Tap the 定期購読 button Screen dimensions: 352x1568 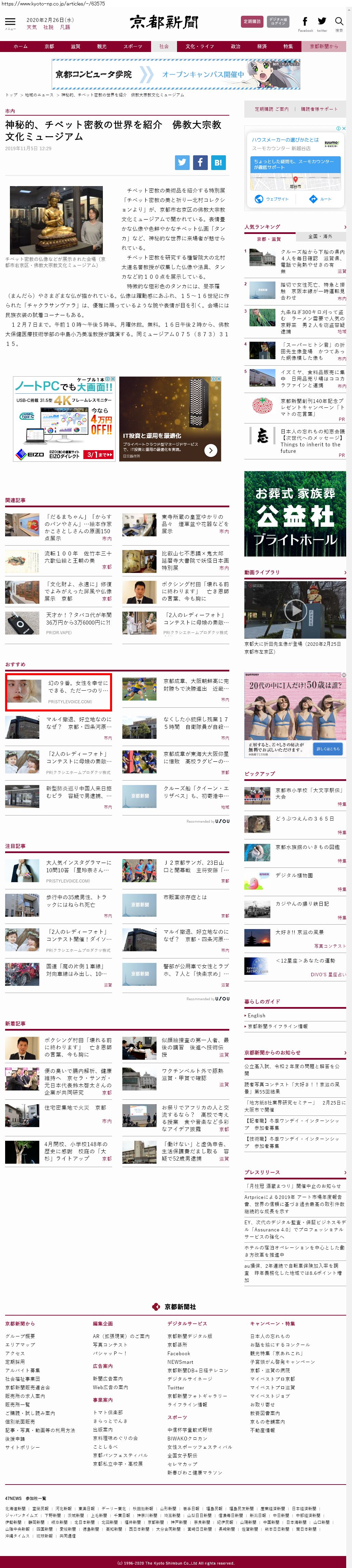pos(252,21)
